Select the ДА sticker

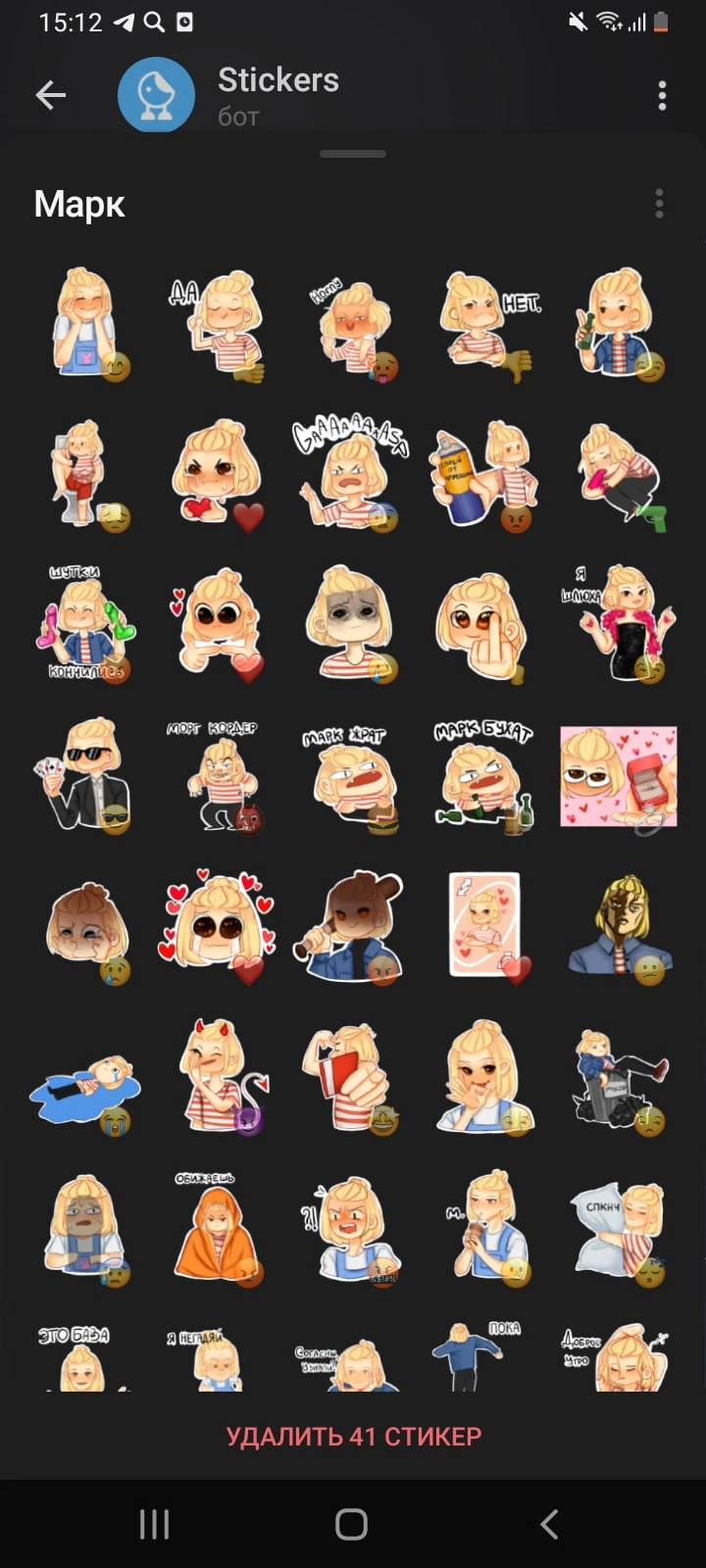(218, 325)
